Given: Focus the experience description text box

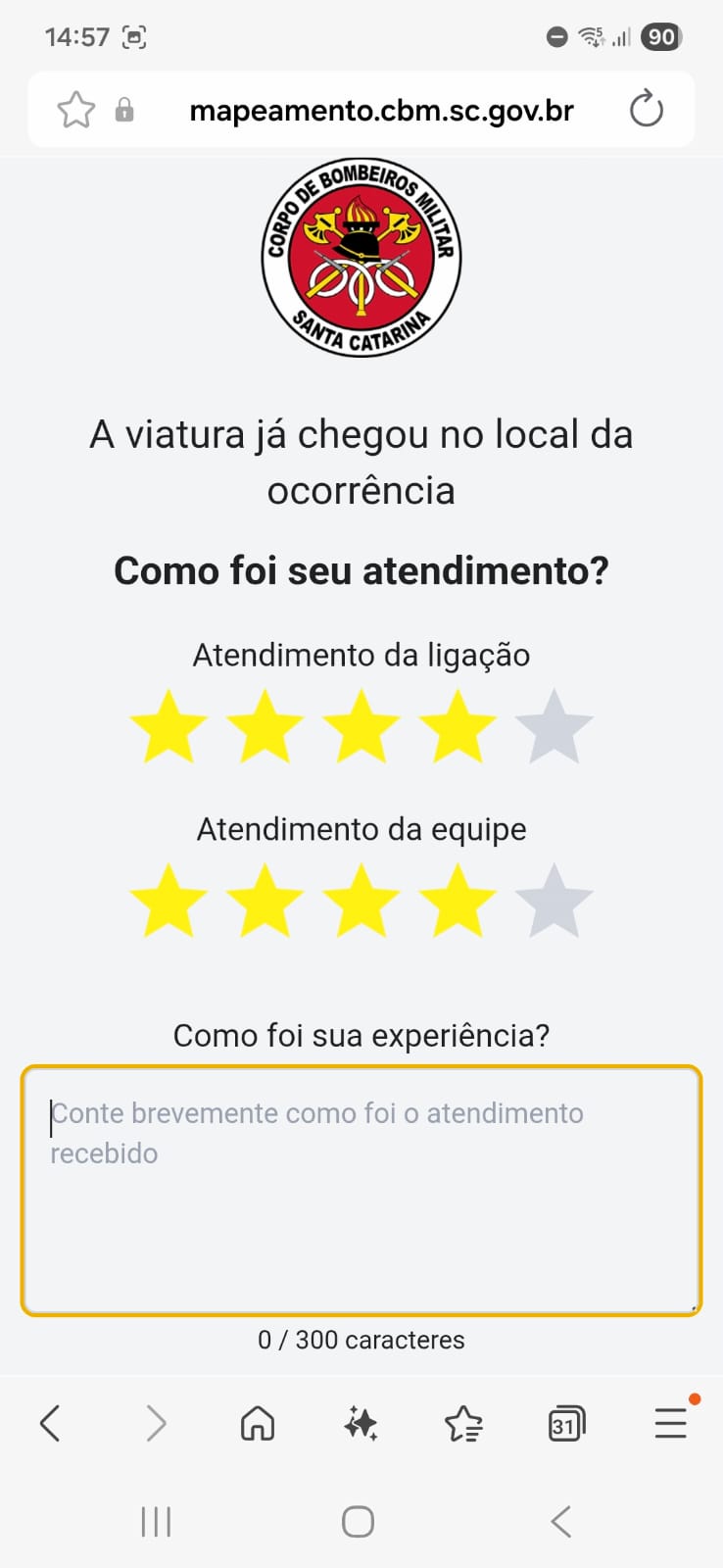Looking at the screenshot, I should click(x=361, y=1190).
